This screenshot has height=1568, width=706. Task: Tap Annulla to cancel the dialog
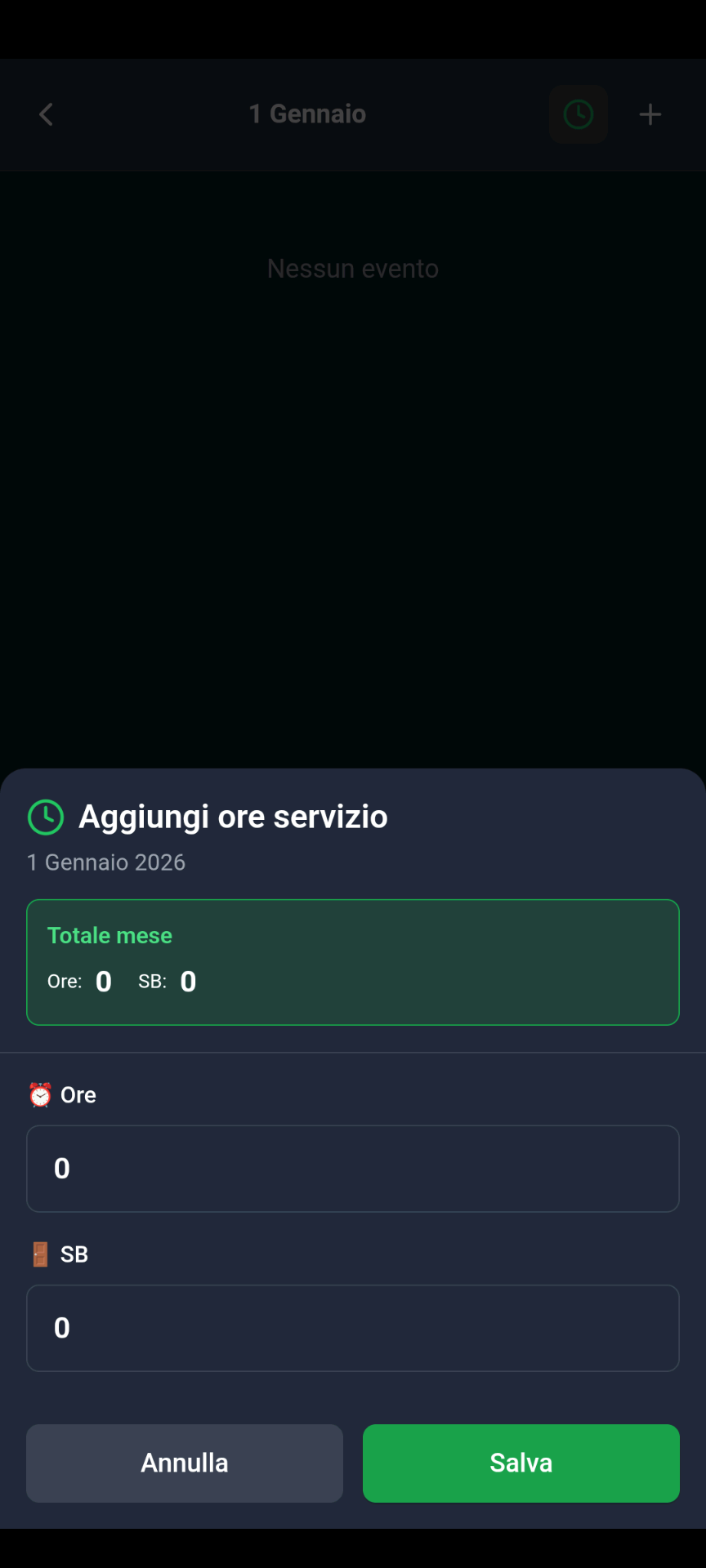point(184,1463)
